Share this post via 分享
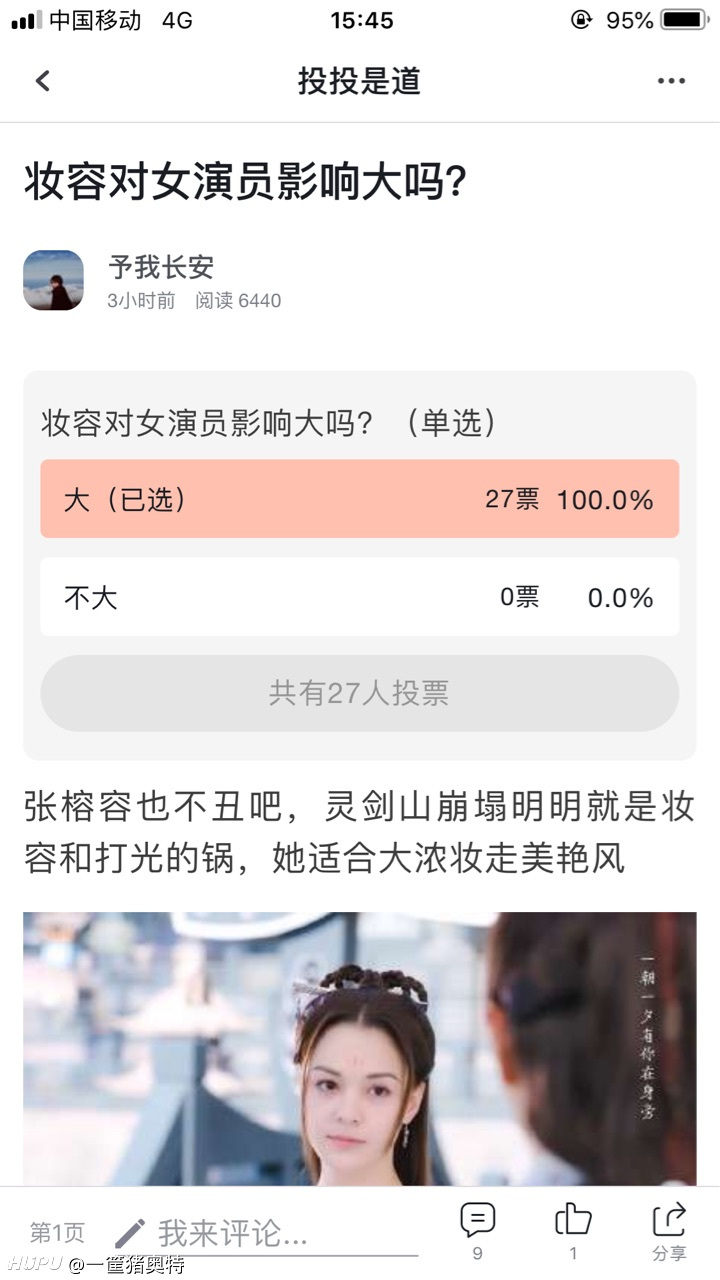Viewport: 720px width, 1280px height. (x=669, y=1231)
